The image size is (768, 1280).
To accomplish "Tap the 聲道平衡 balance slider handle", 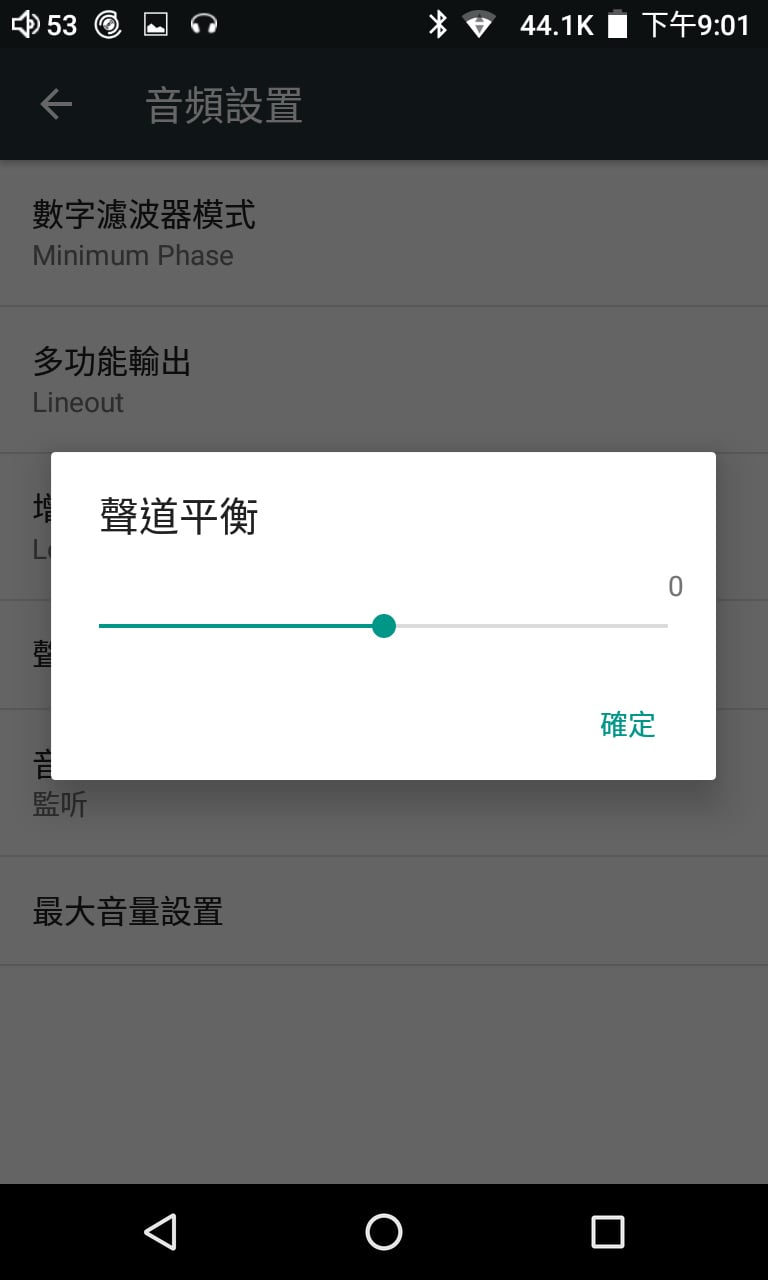I will pyautogui.click(x=384, y=626).
